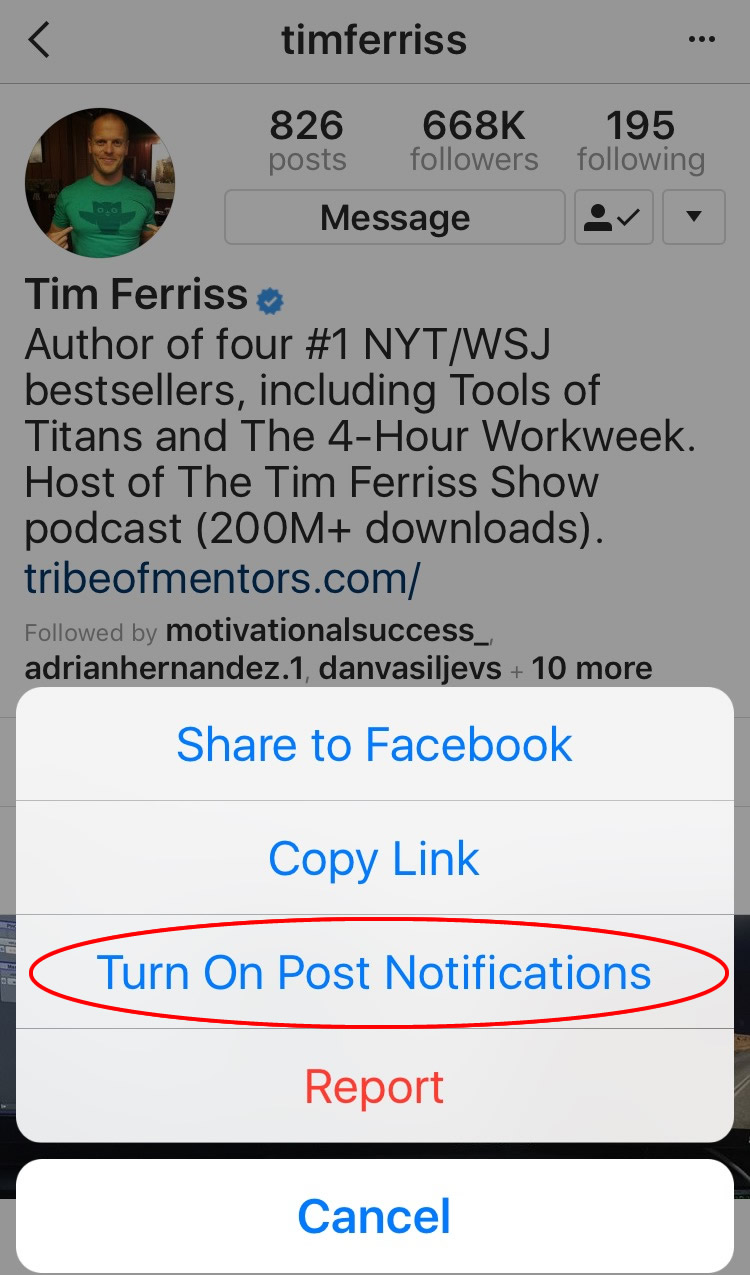
Task: Turn On Post Notifications
Action: pos(374,973)
